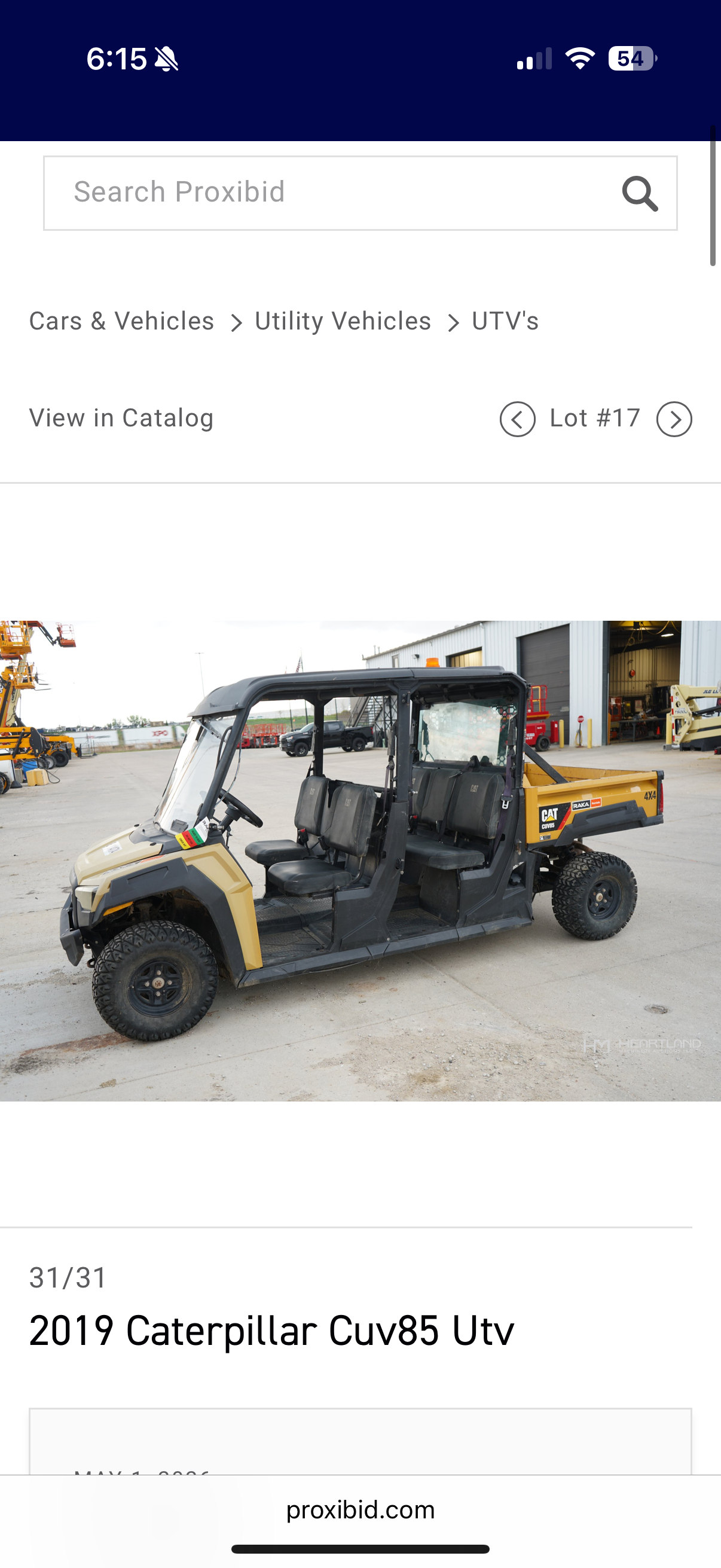Open the UTV's breadcrumb link

click(506, 321)
